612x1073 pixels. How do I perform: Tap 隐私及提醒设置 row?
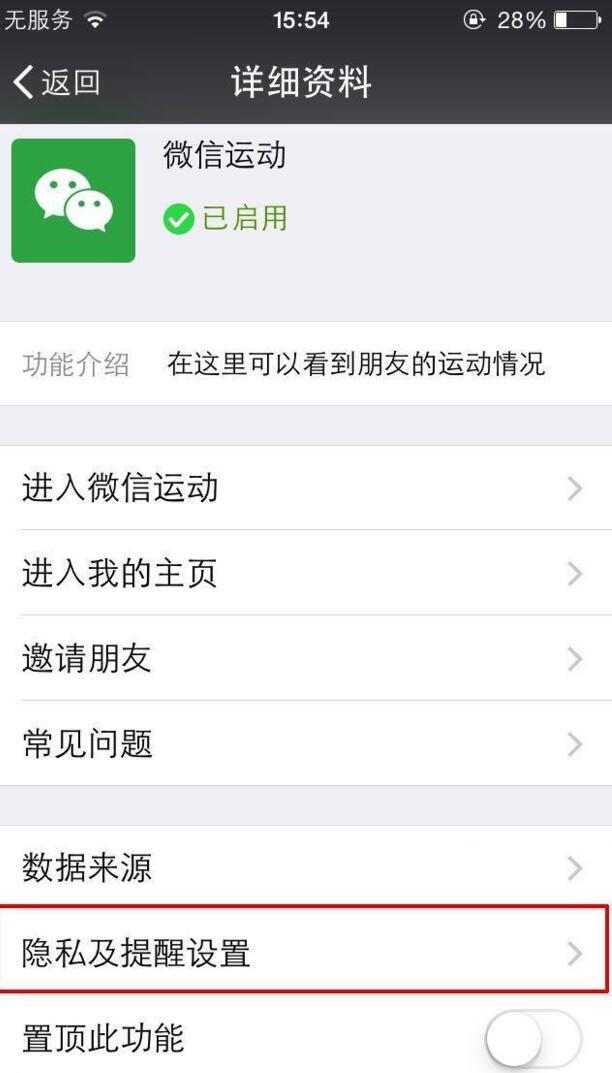[305, 952]
